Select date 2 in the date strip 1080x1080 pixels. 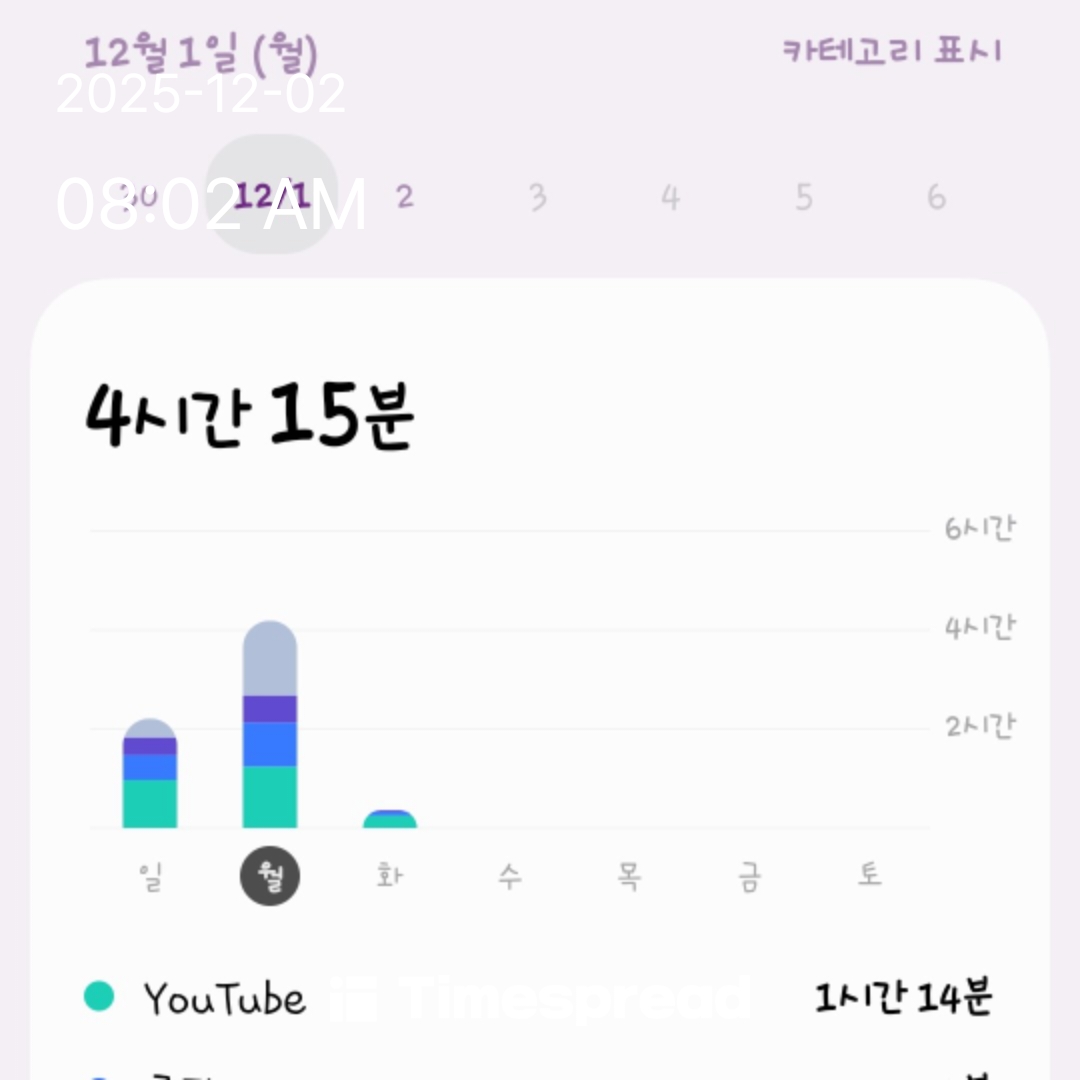tap(404, 197)
